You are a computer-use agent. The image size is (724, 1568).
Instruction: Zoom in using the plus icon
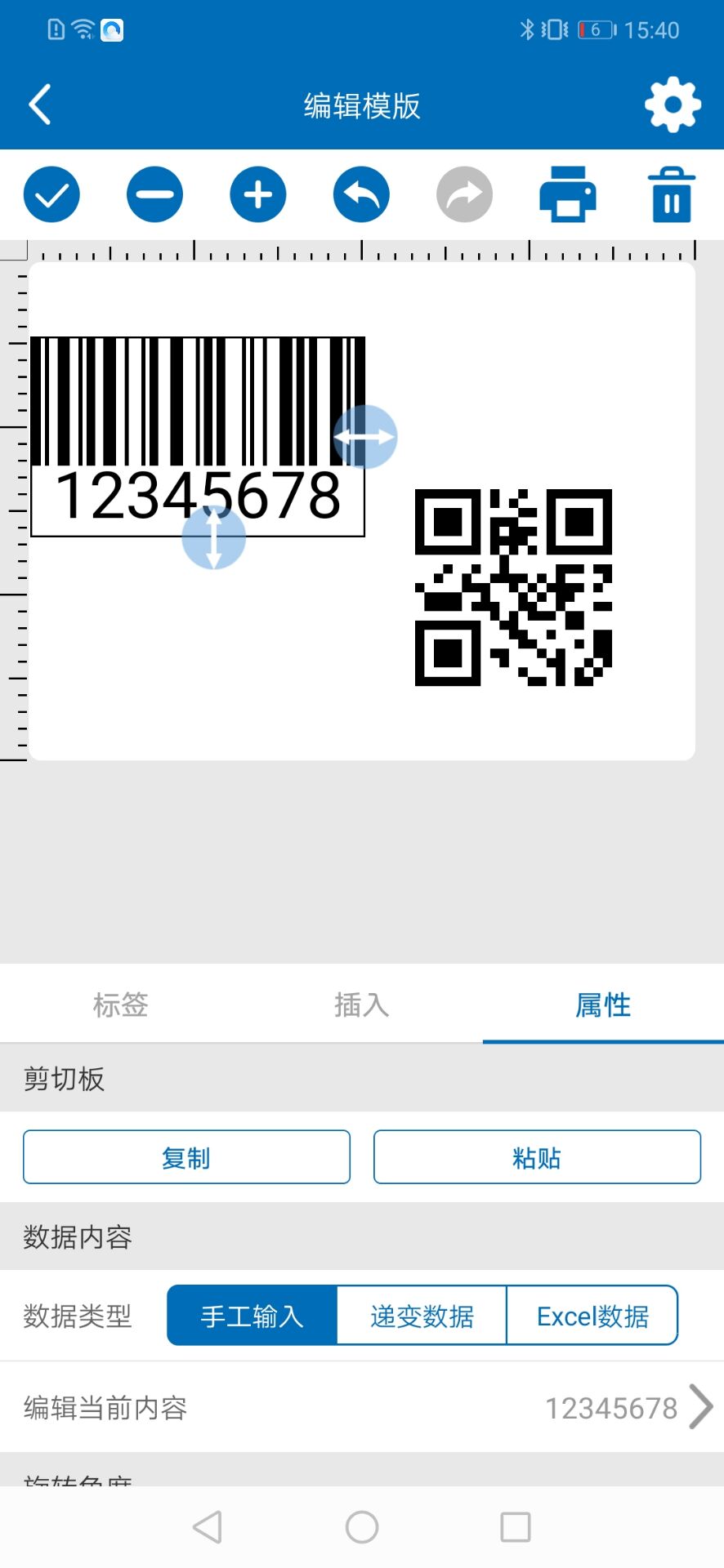257,194
